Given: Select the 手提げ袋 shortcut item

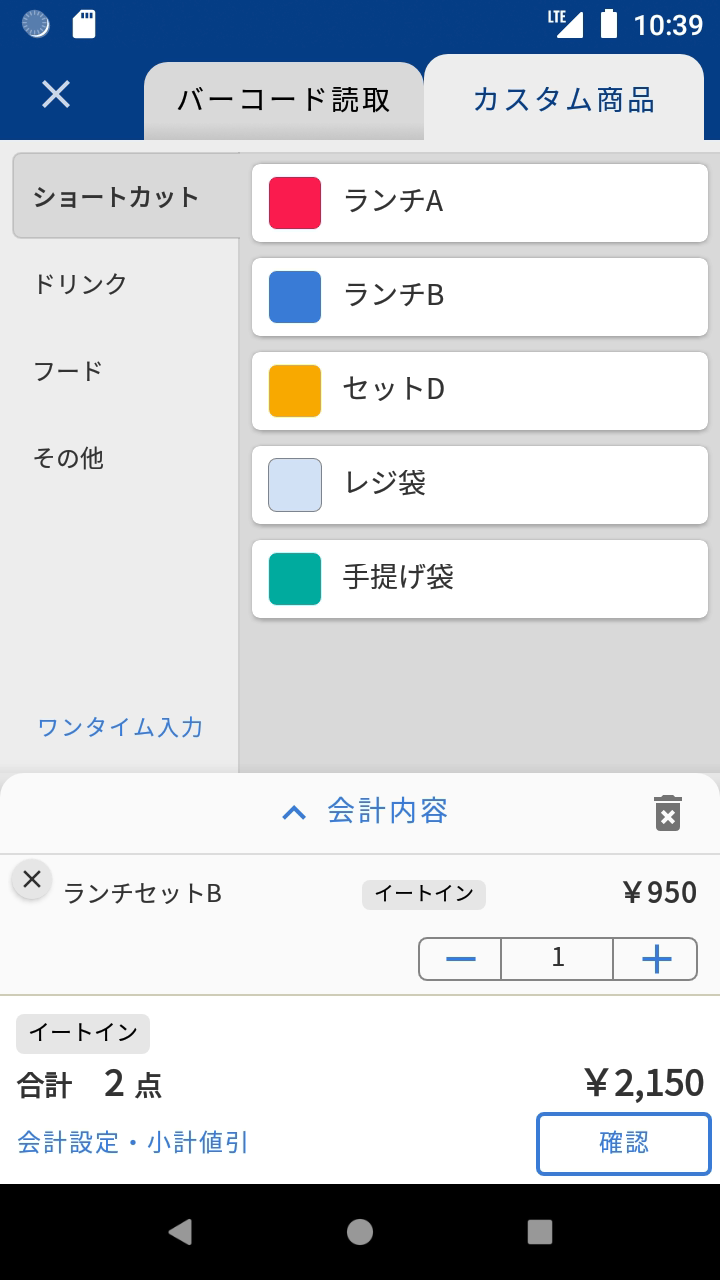Looking at the screenshot, I should (x=478, y=578).
